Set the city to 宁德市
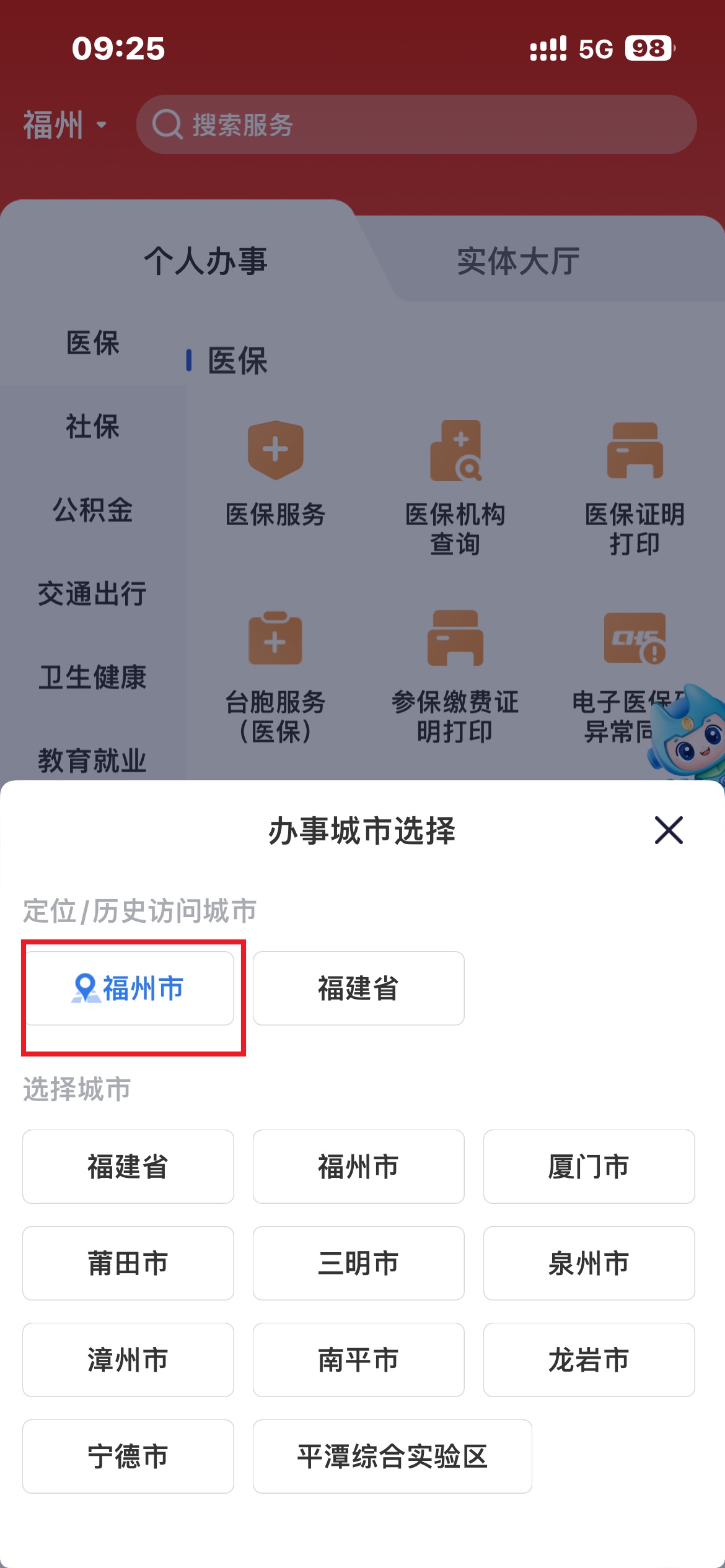This screenshot has width=725, height=1568. pos(128,1457)
